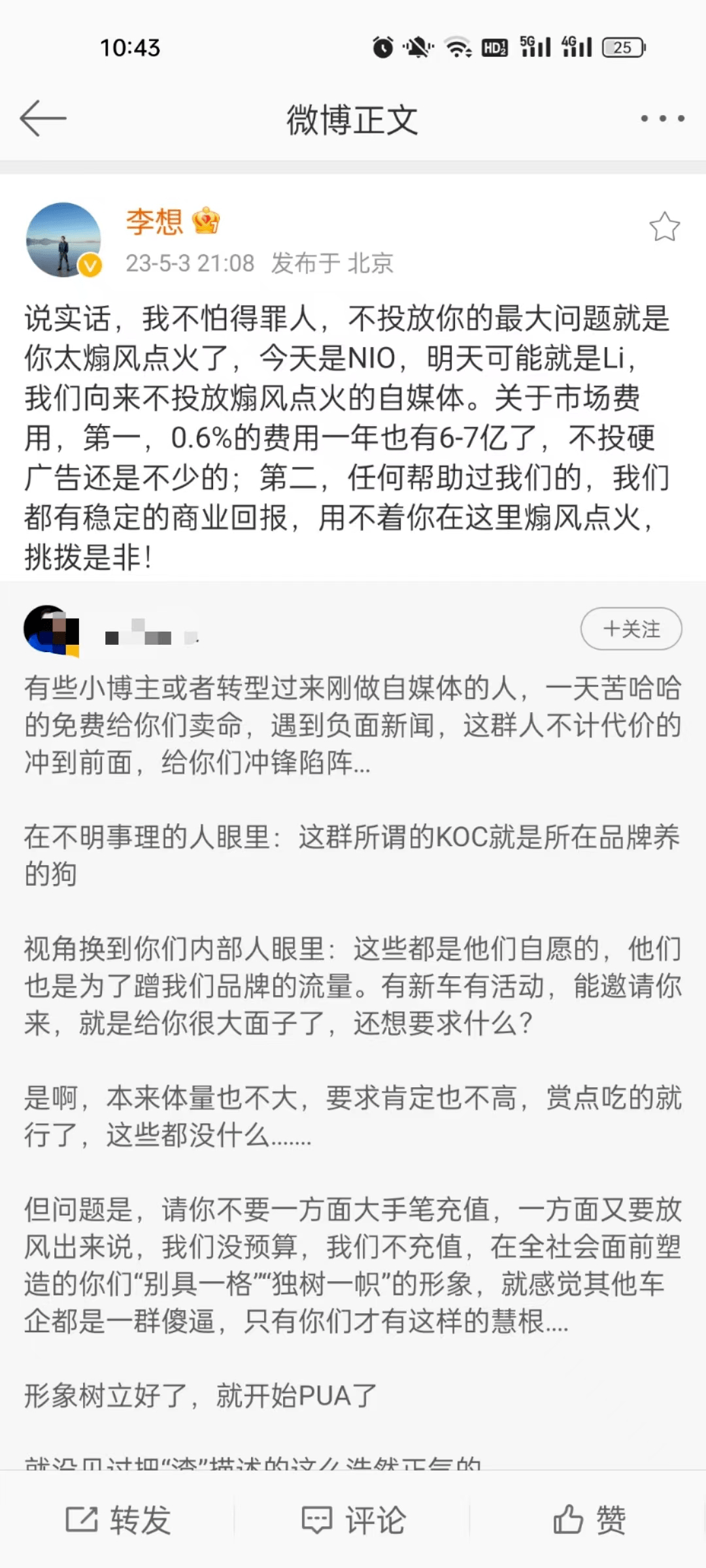Like this post with 赞
This screenshot has width=706, height=1568.
pos(589,1520)
